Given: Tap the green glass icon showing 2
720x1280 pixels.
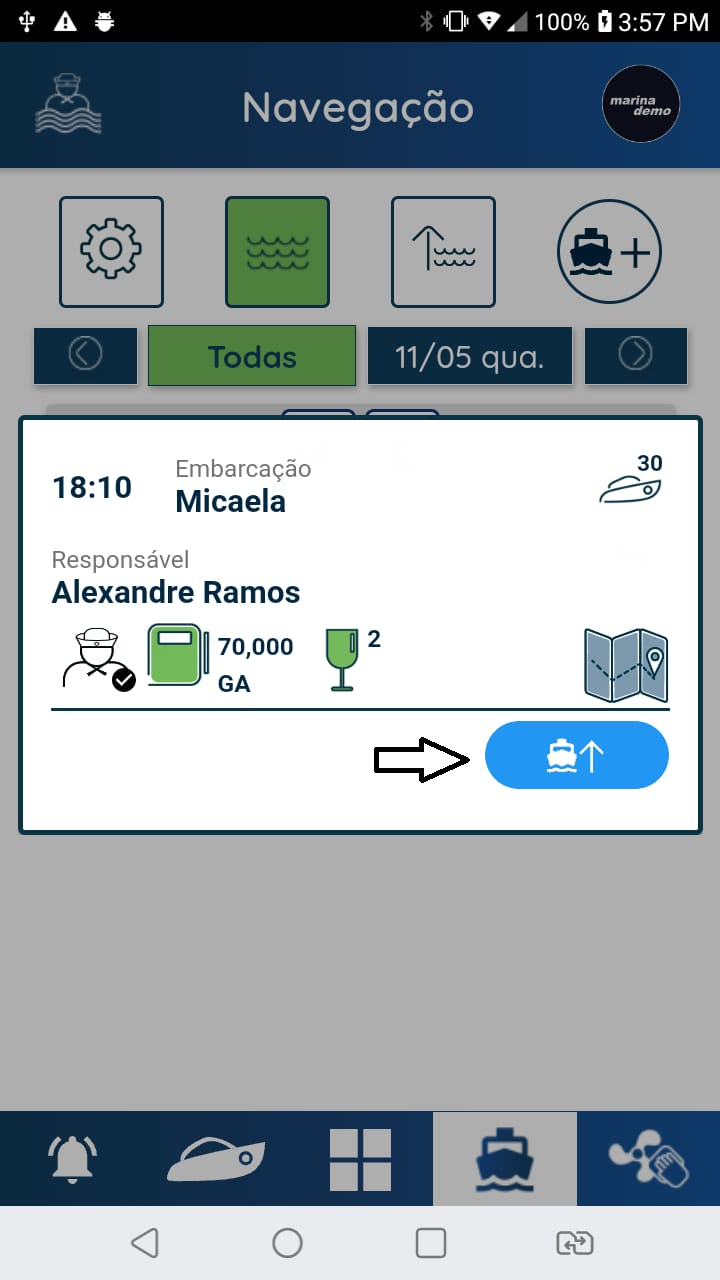Looking at the screenshot, I should coord(342,658).
